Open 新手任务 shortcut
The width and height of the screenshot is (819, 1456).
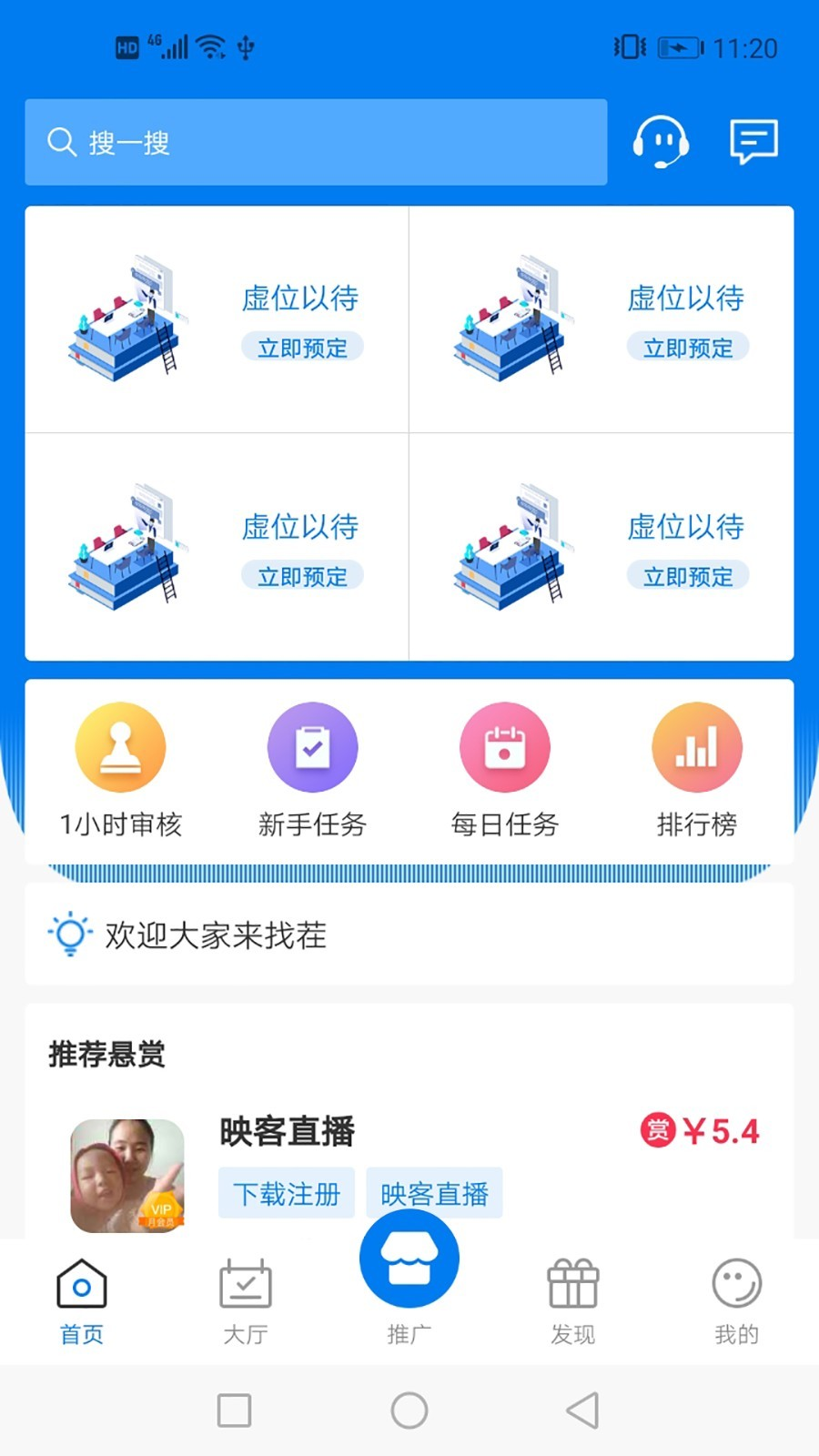(312, 770)
